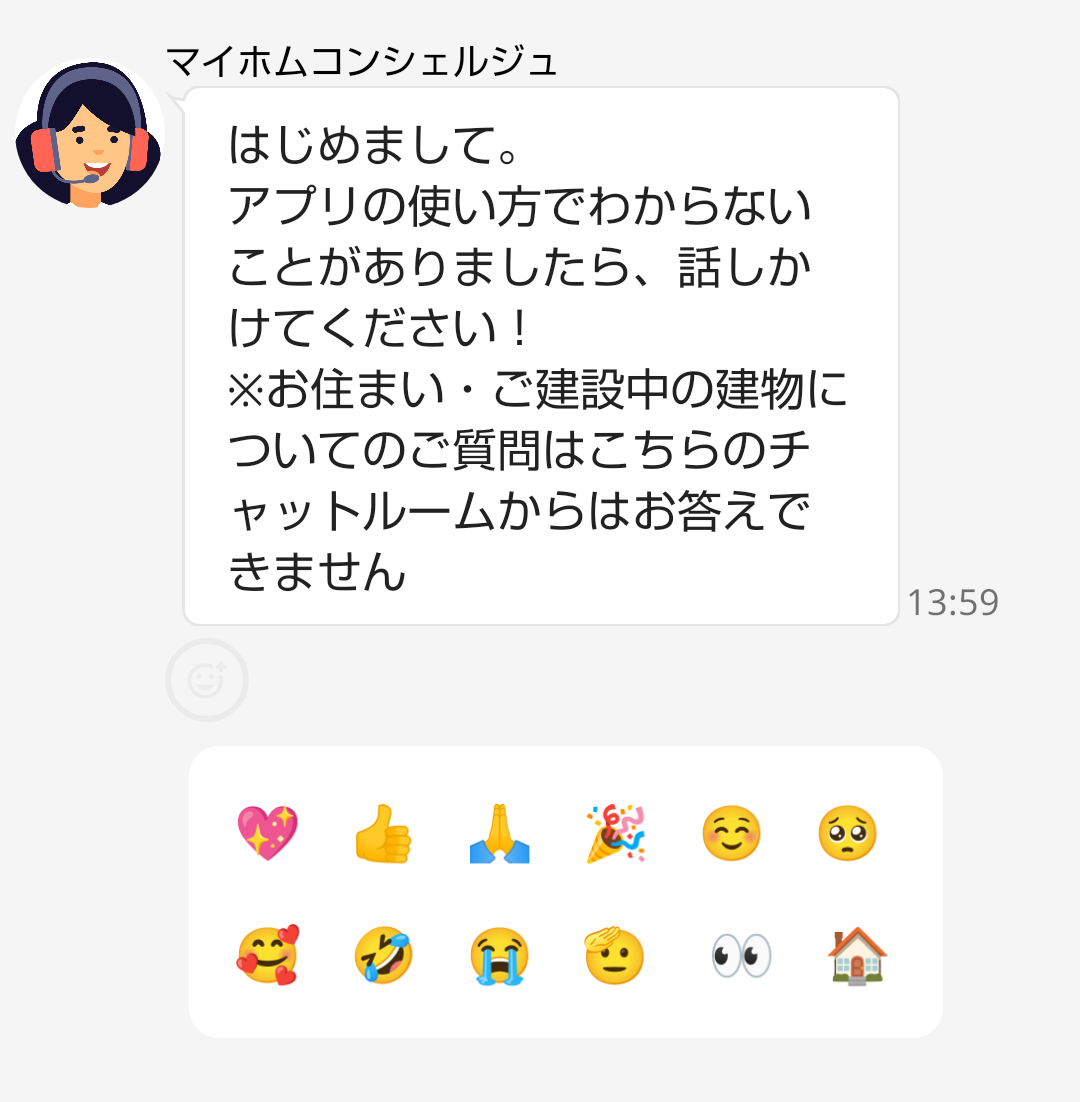React with the thumbs up emoji
The width and height of the screenshot is (1080, 1102).
pos(383,834)
